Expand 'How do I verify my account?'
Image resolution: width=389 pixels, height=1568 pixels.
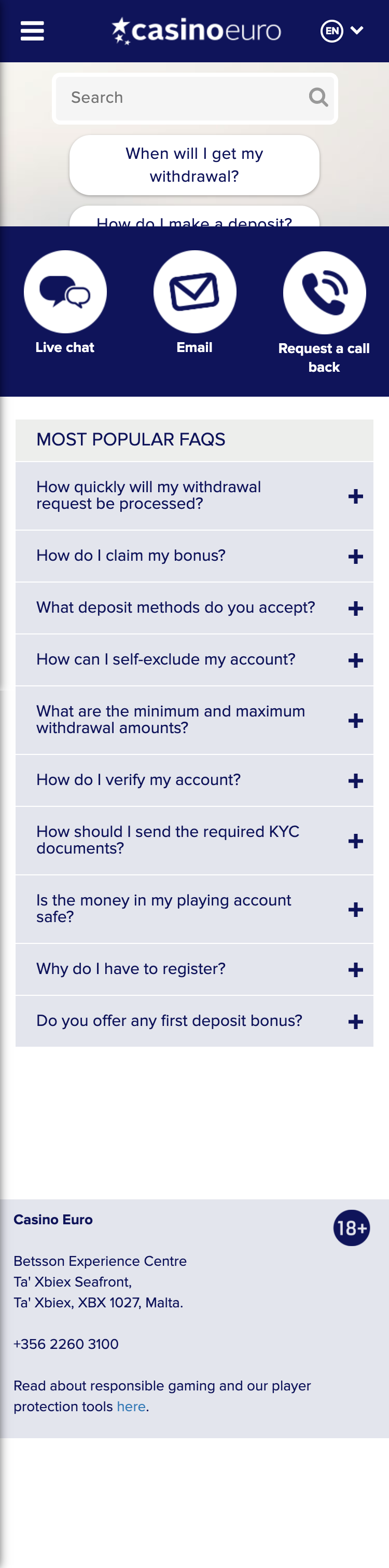click(x=195, y=780)
